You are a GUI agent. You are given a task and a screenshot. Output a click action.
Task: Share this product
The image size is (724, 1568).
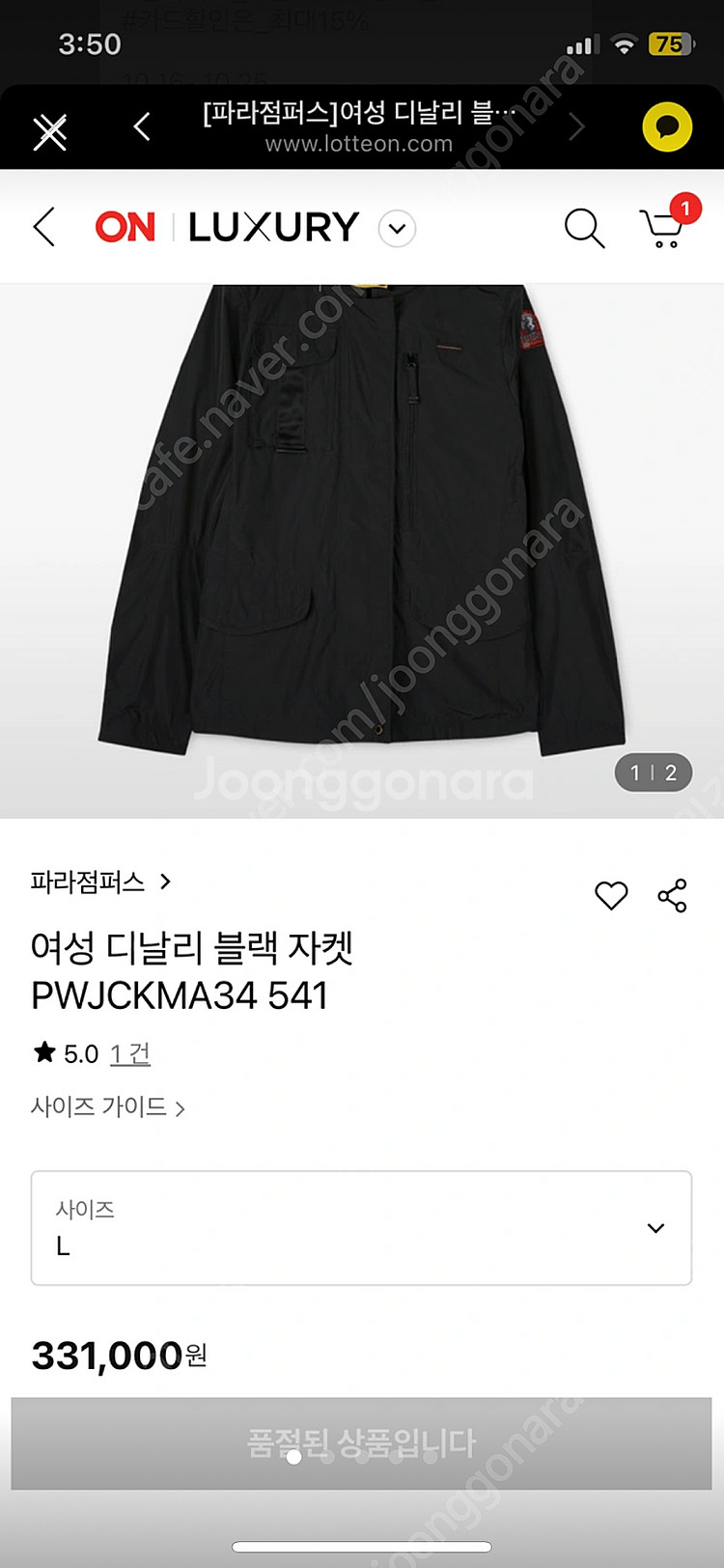click(x=672, y=896)
